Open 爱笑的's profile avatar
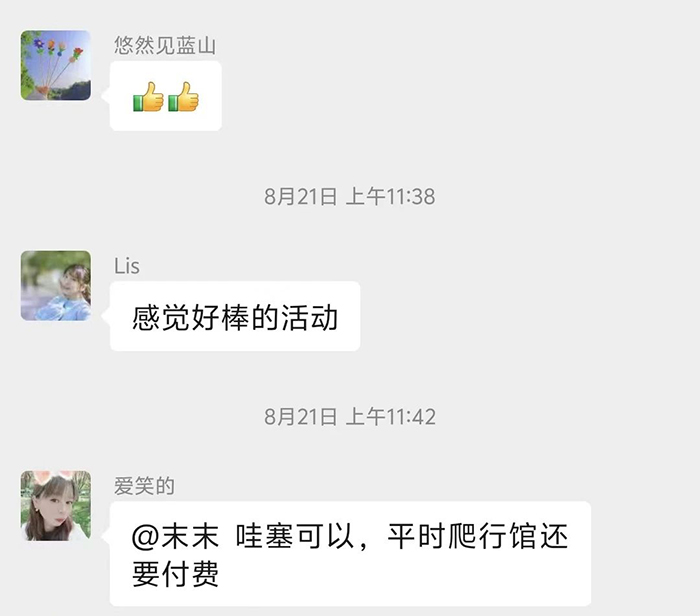This screenshot has height=616, width=700. (x=56, y=505)
